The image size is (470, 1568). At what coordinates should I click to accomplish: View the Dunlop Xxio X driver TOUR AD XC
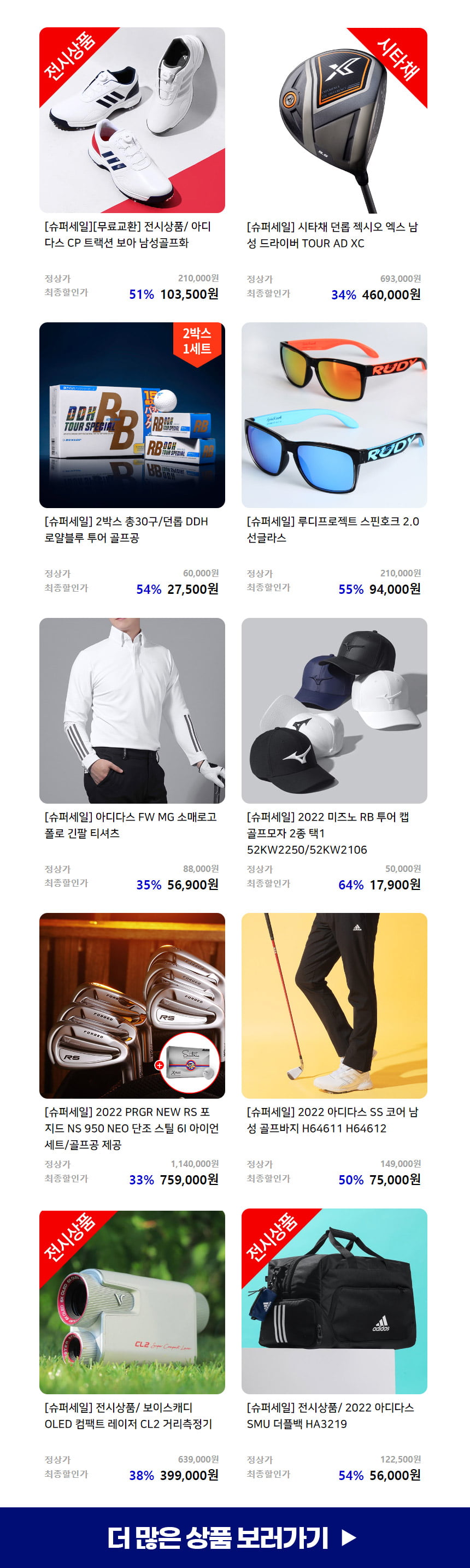[334, 121]
